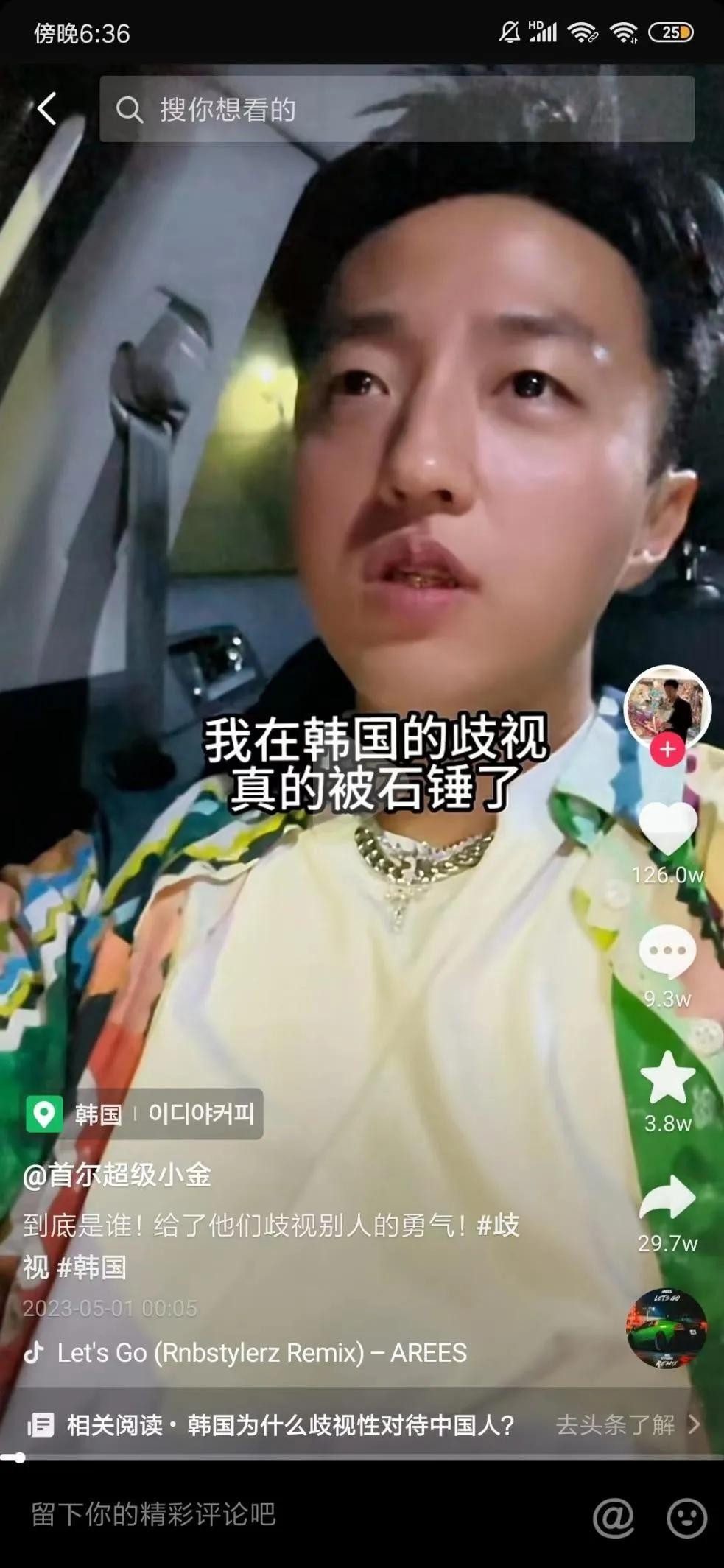Open the #韩国 hashtag
Screen dimensions: 724x1568
91,1267
